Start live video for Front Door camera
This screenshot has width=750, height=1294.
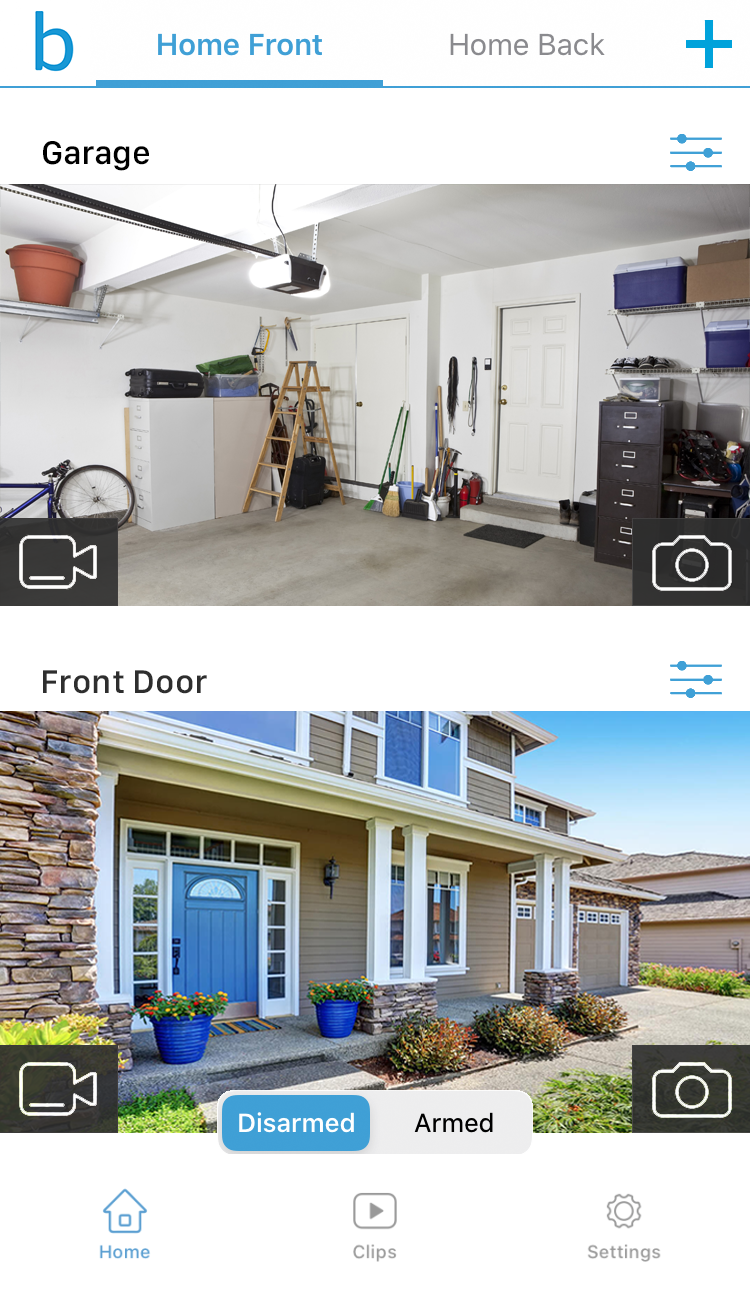click(58, 1090)
